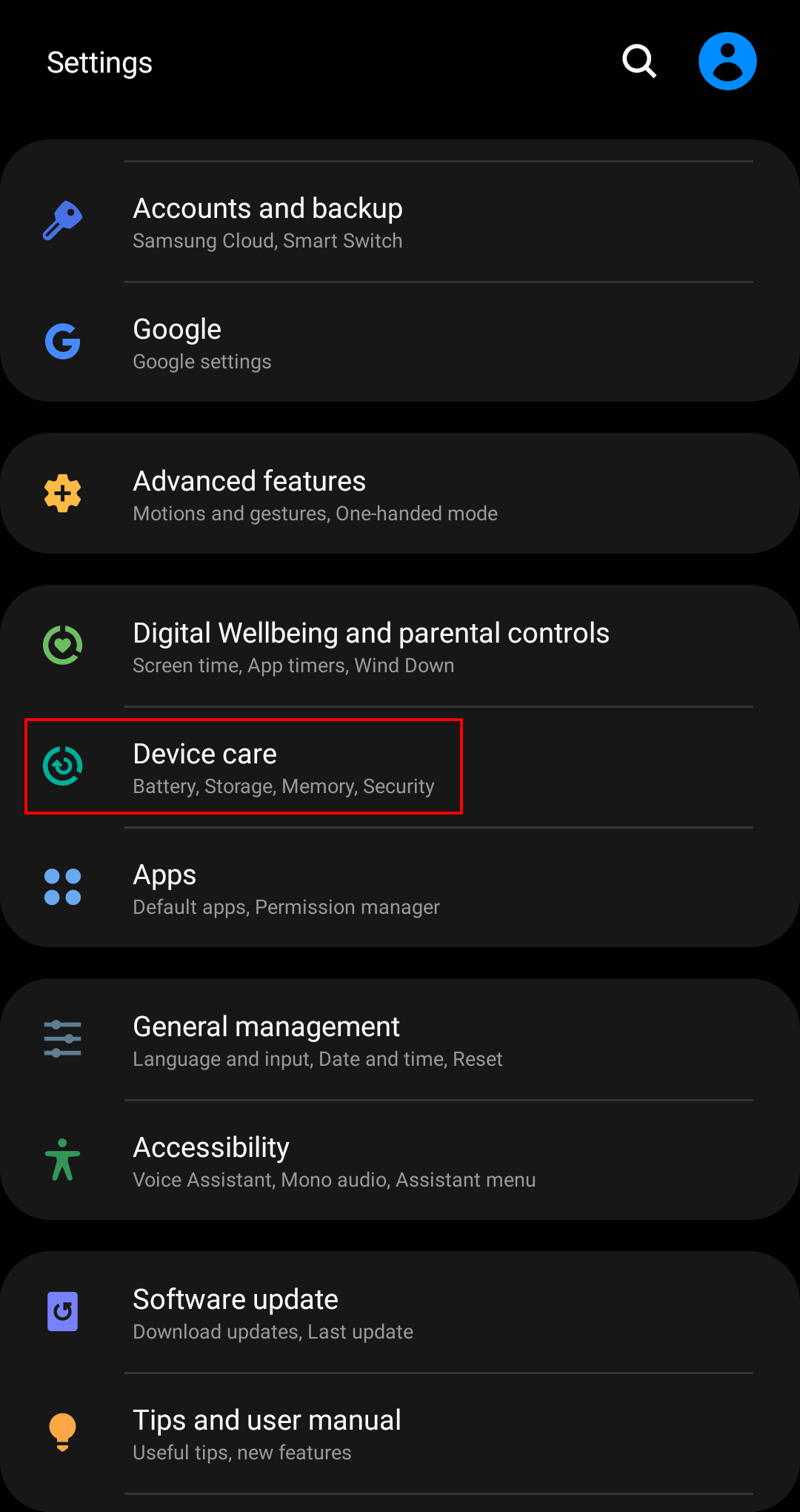Open Accounts and backup
The image size is (800, 1512).
(400, 222)
